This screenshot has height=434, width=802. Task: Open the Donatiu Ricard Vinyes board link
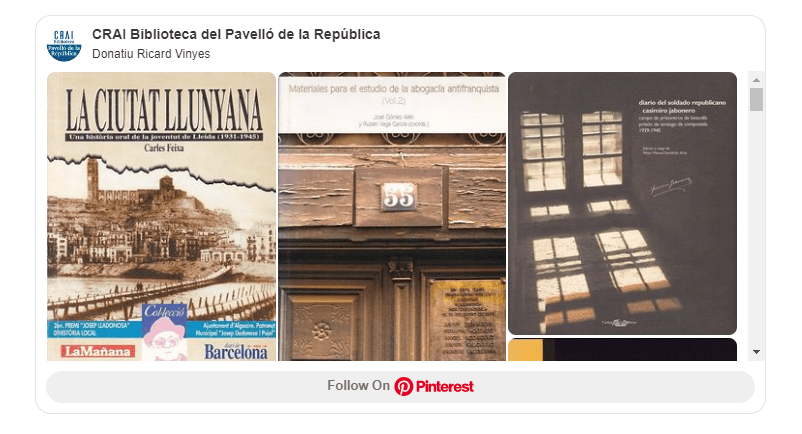(x=151, y=54)
